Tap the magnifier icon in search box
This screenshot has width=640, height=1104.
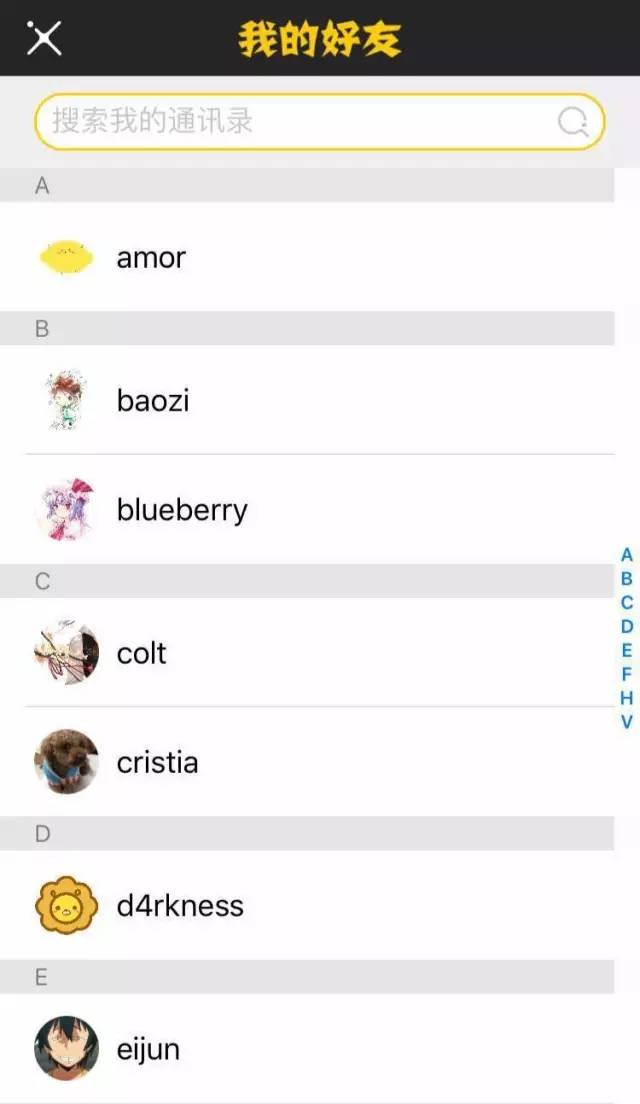point(573,122)
